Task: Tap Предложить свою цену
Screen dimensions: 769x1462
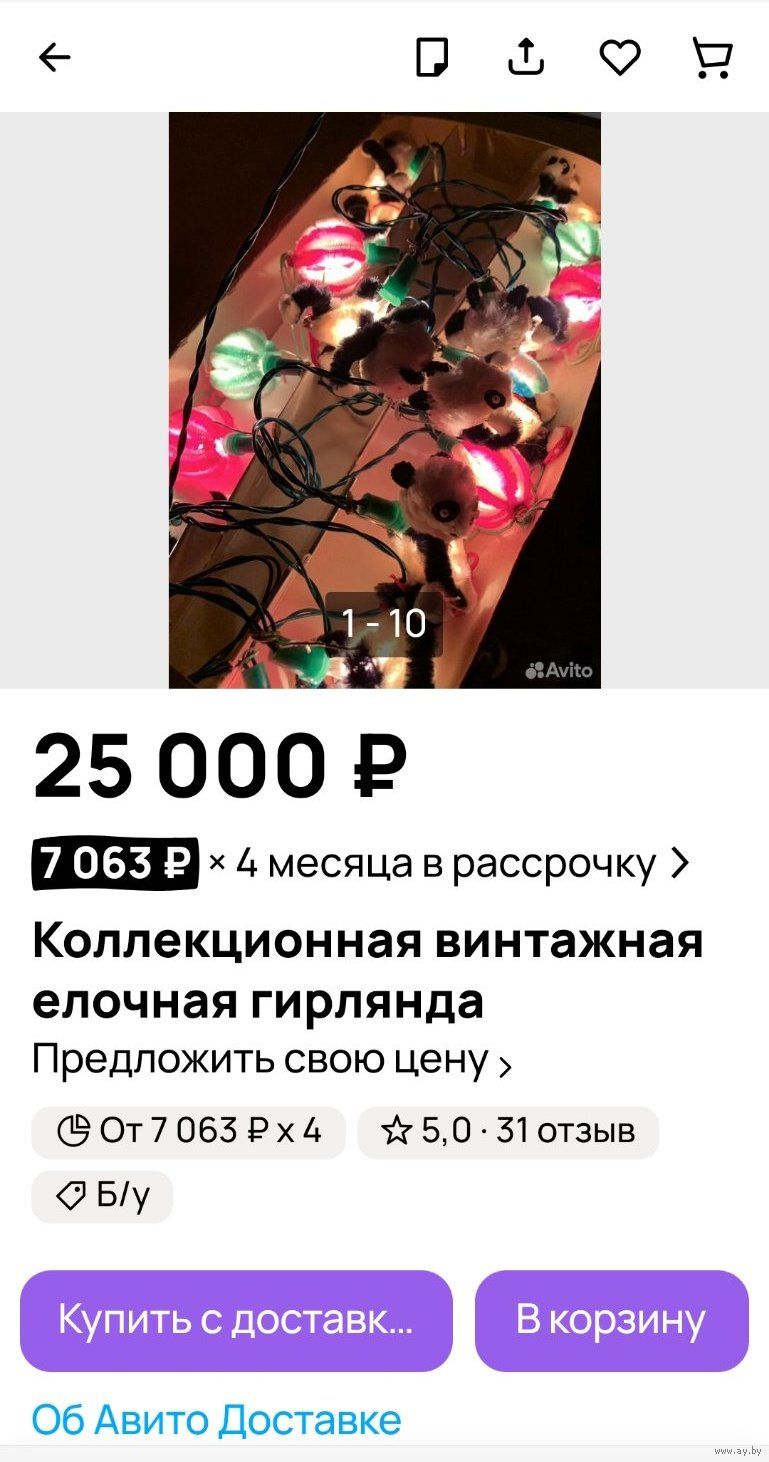Action: click(272, 1060)
